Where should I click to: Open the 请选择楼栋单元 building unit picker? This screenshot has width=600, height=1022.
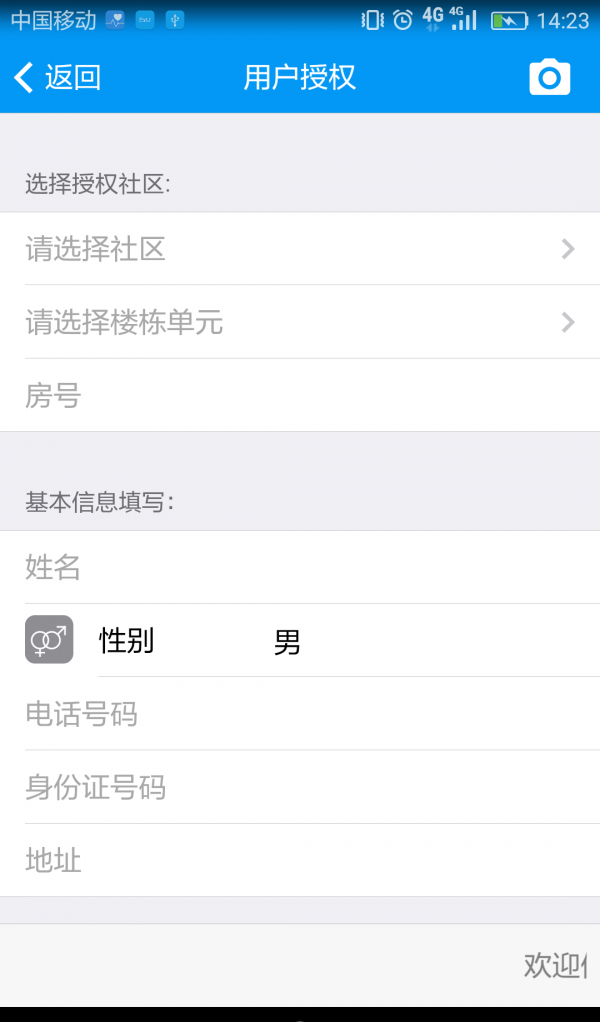[300, 322]
